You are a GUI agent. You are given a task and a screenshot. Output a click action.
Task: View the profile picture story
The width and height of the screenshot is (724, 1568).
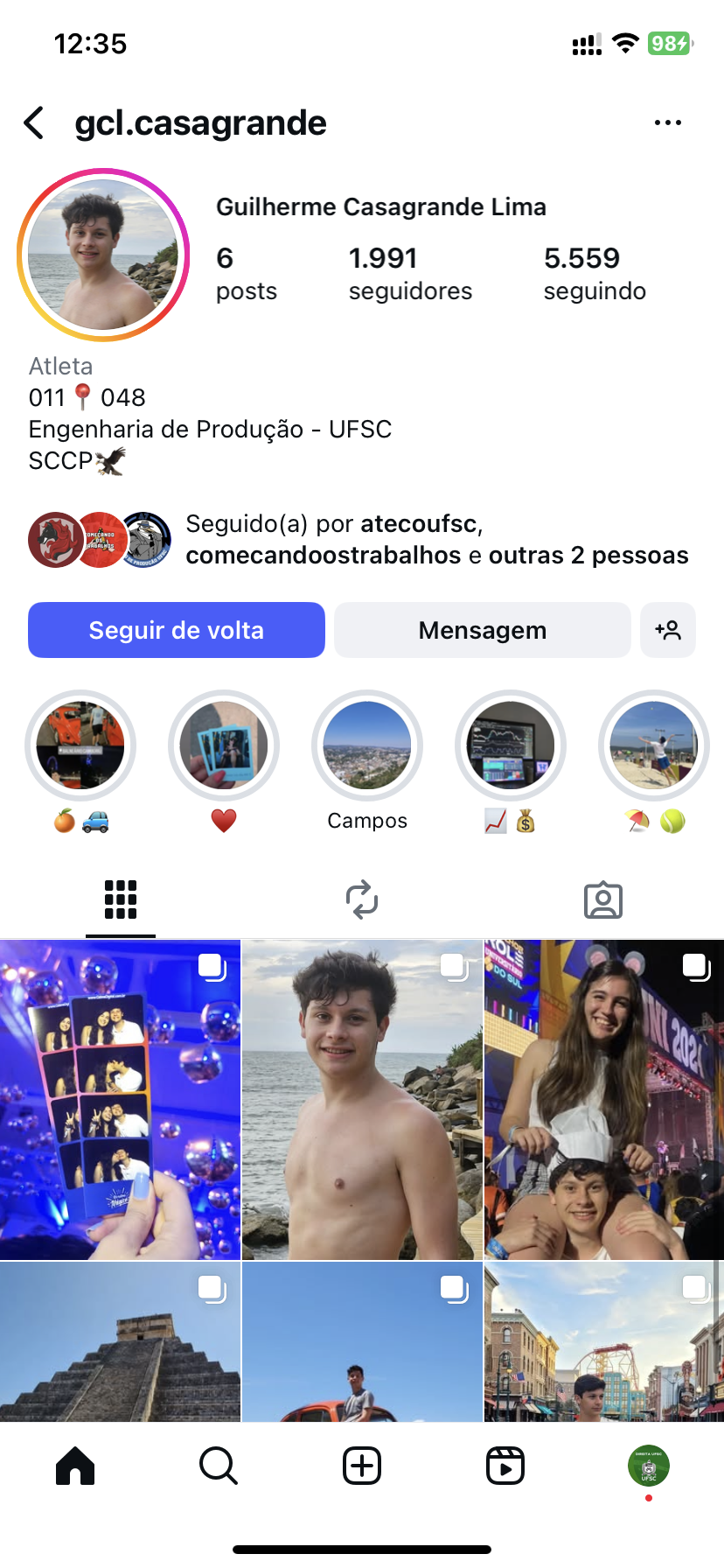click(x=103, y=255)
